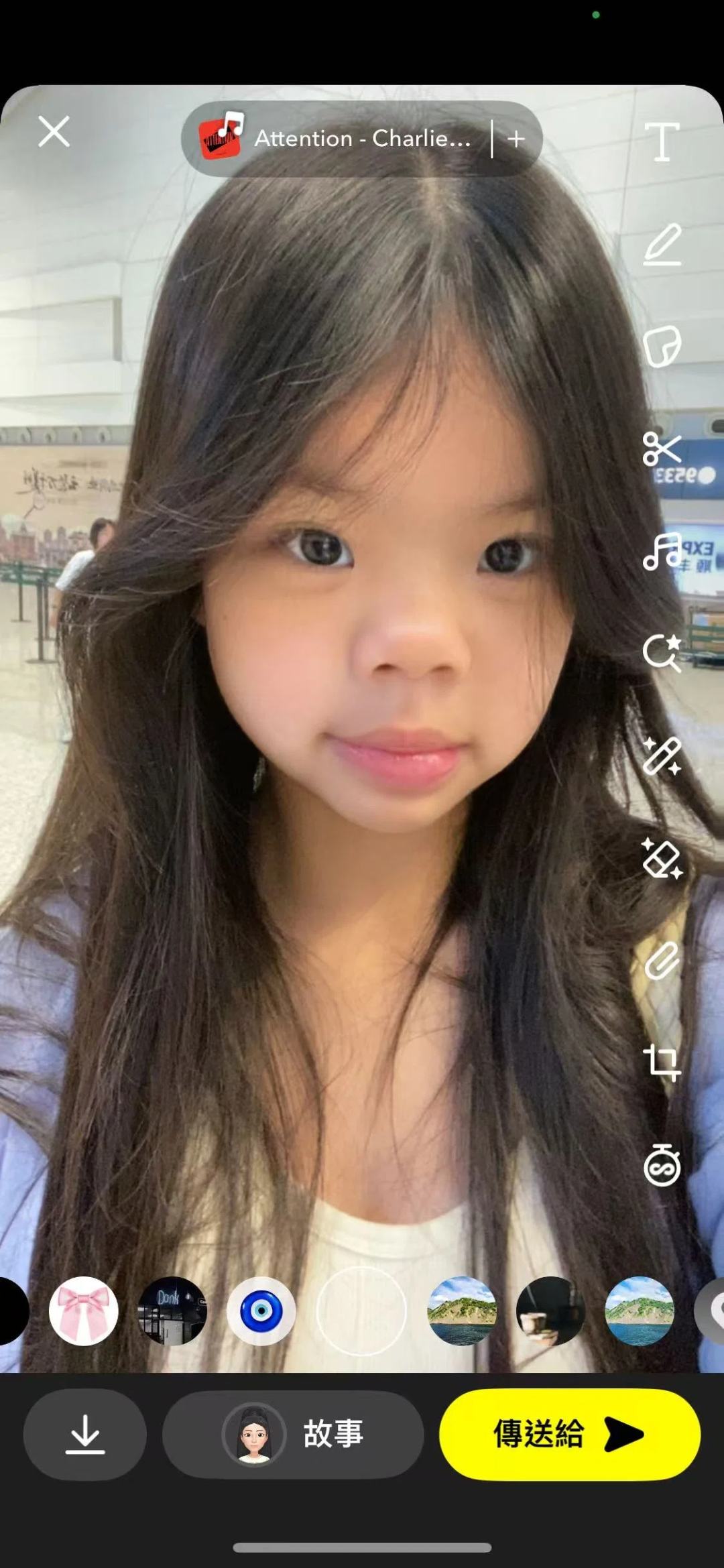724x1568 pixels.
Task: Tap the plus icon beside the song title
Action: pyautogui.click(x=516, y=139)
